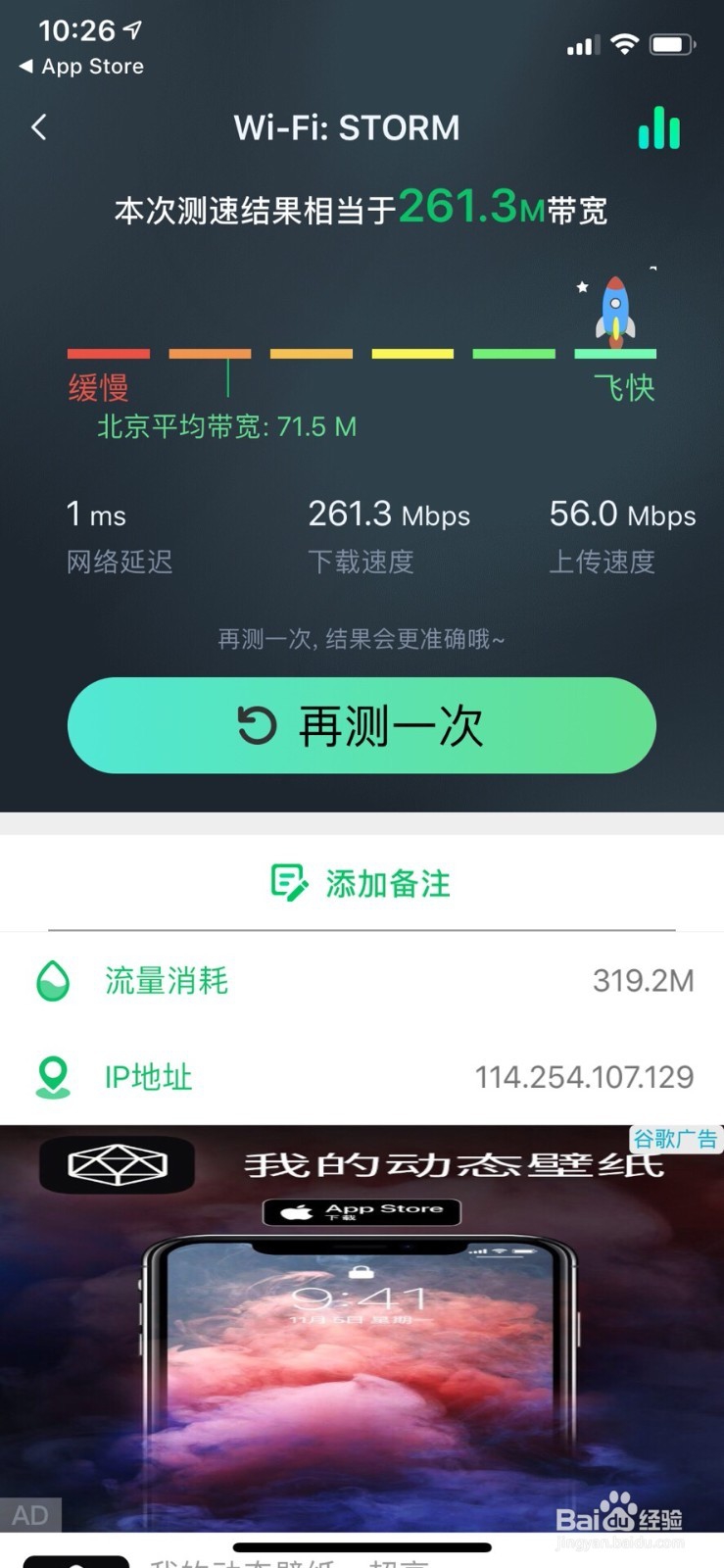724x1568 pixels.
Task: Open 添加备注 to add a note
Action: (x=385, y=883)
